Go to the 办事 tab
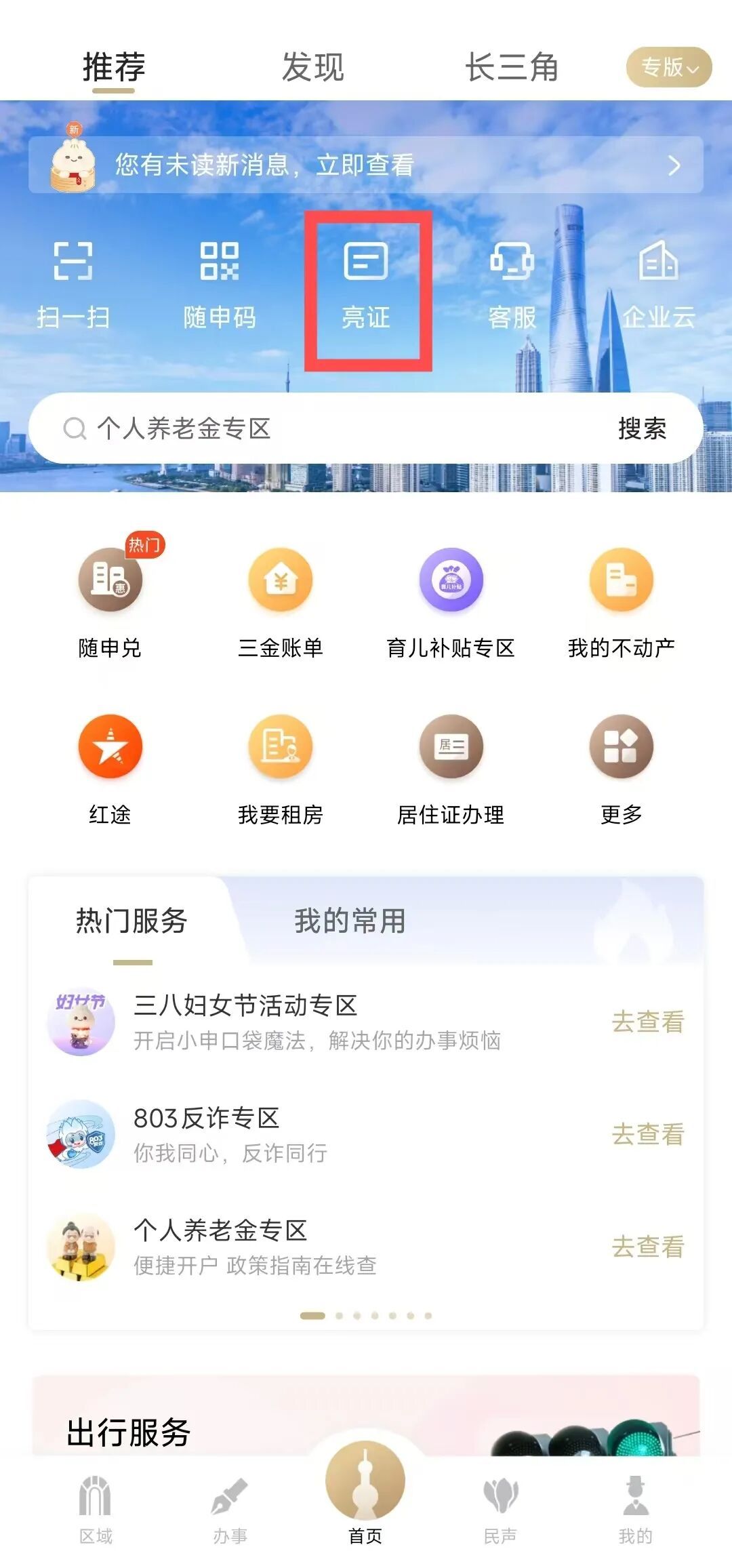This screenshot has width=732, height=1568. coord(230,1509)
